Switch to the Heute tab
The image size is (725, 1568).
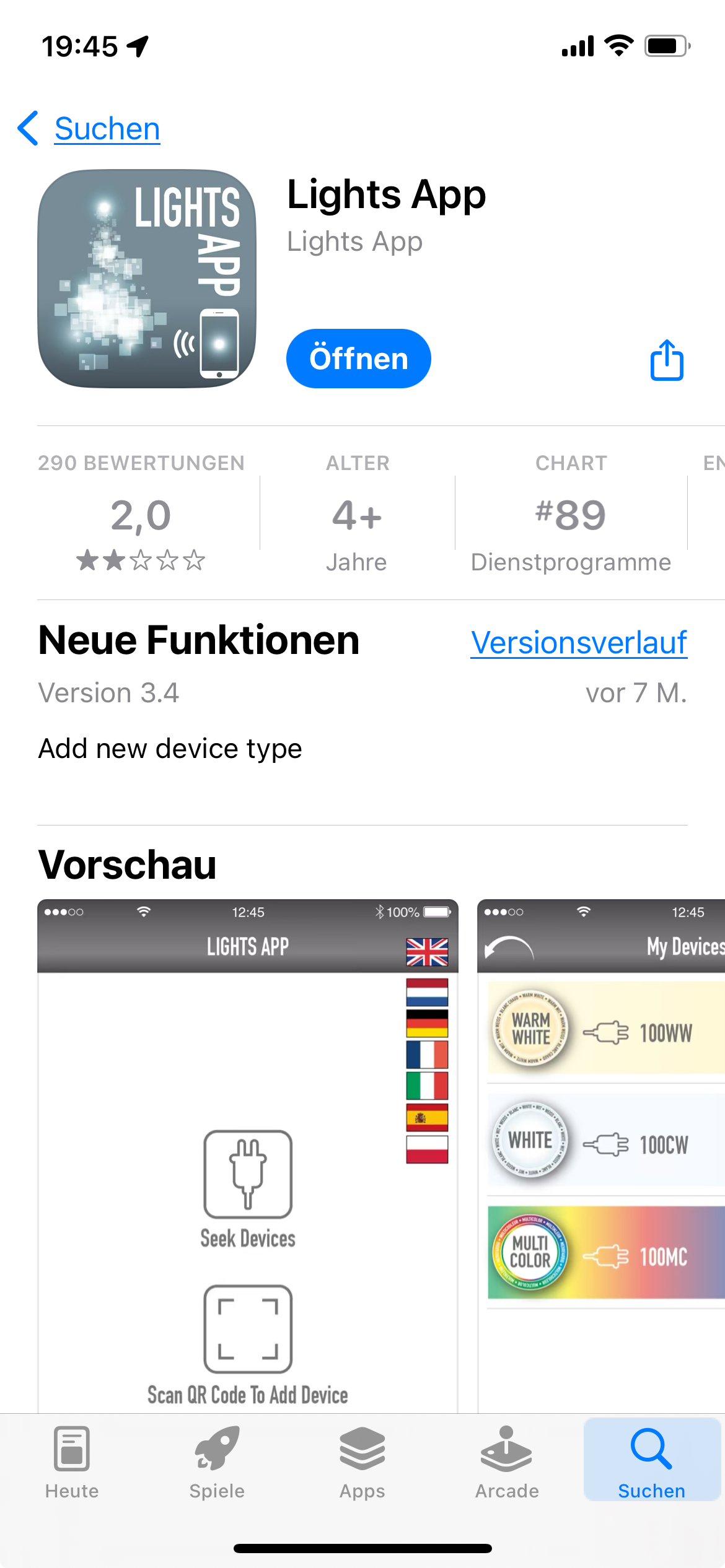click(x=72, y=1461)
